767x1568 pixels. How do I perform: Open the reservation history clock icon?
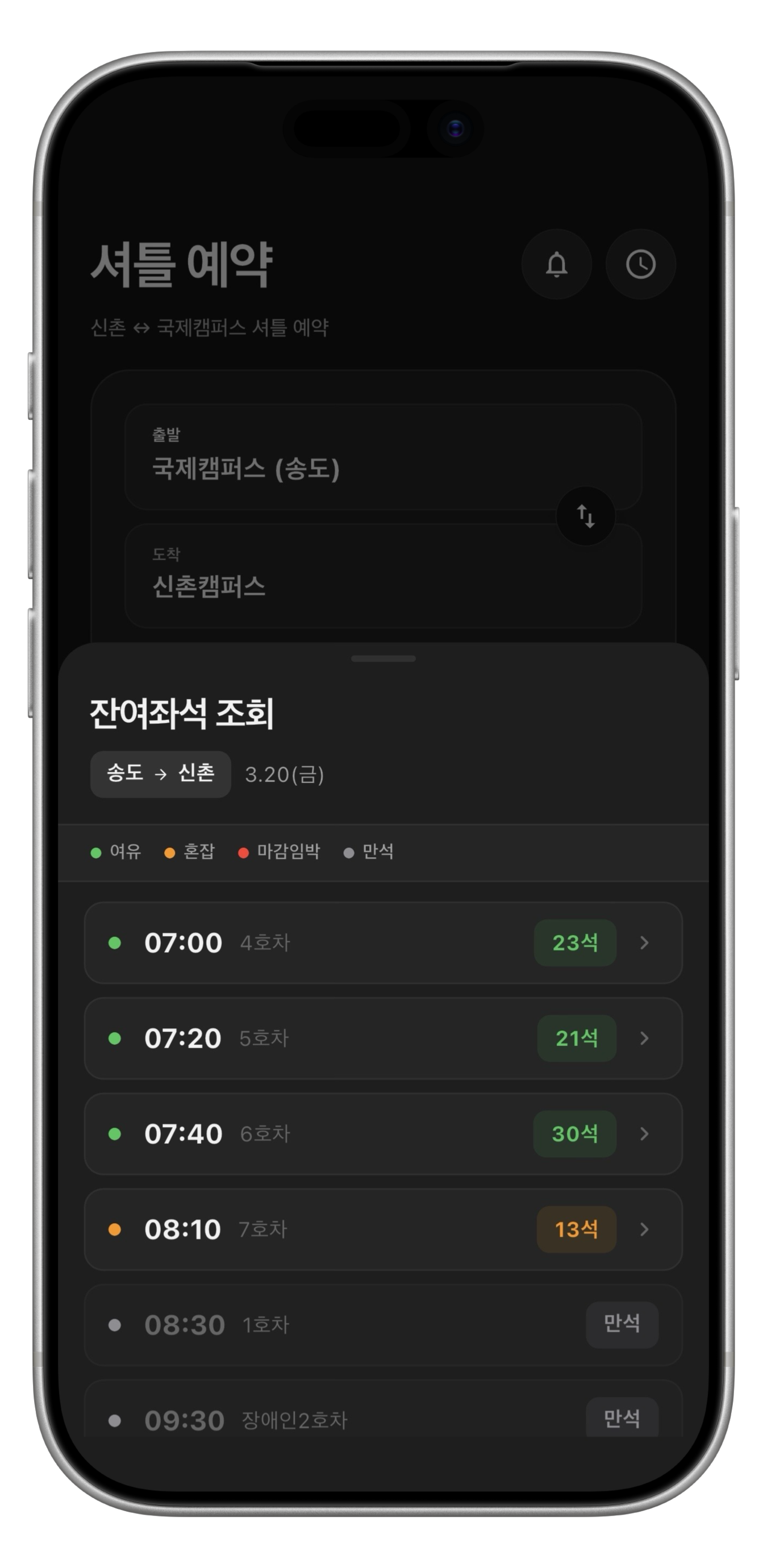click(640, 264)
